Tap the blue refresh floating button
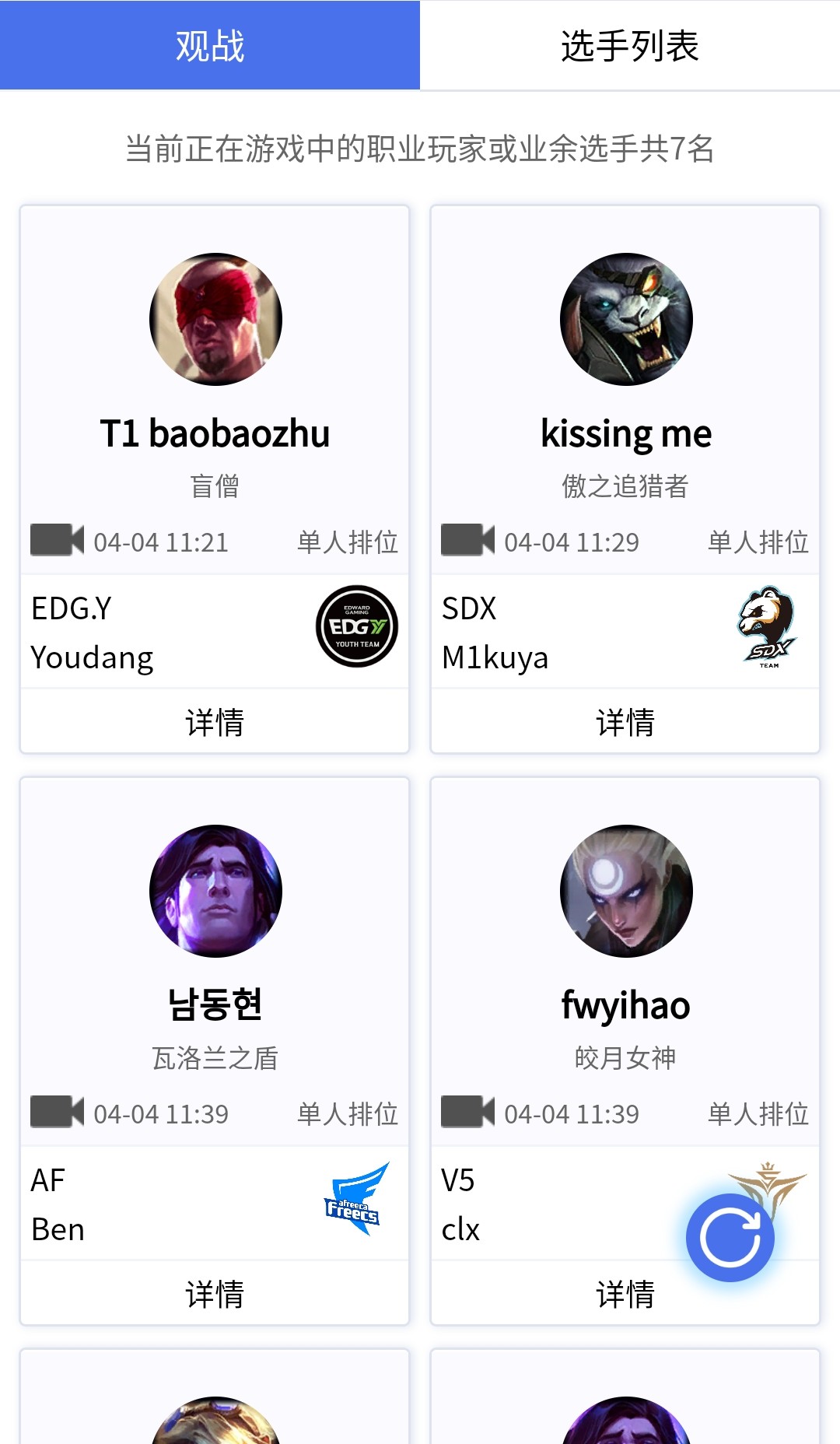The image size is (840, 1444). click(x=730, y=1237)
